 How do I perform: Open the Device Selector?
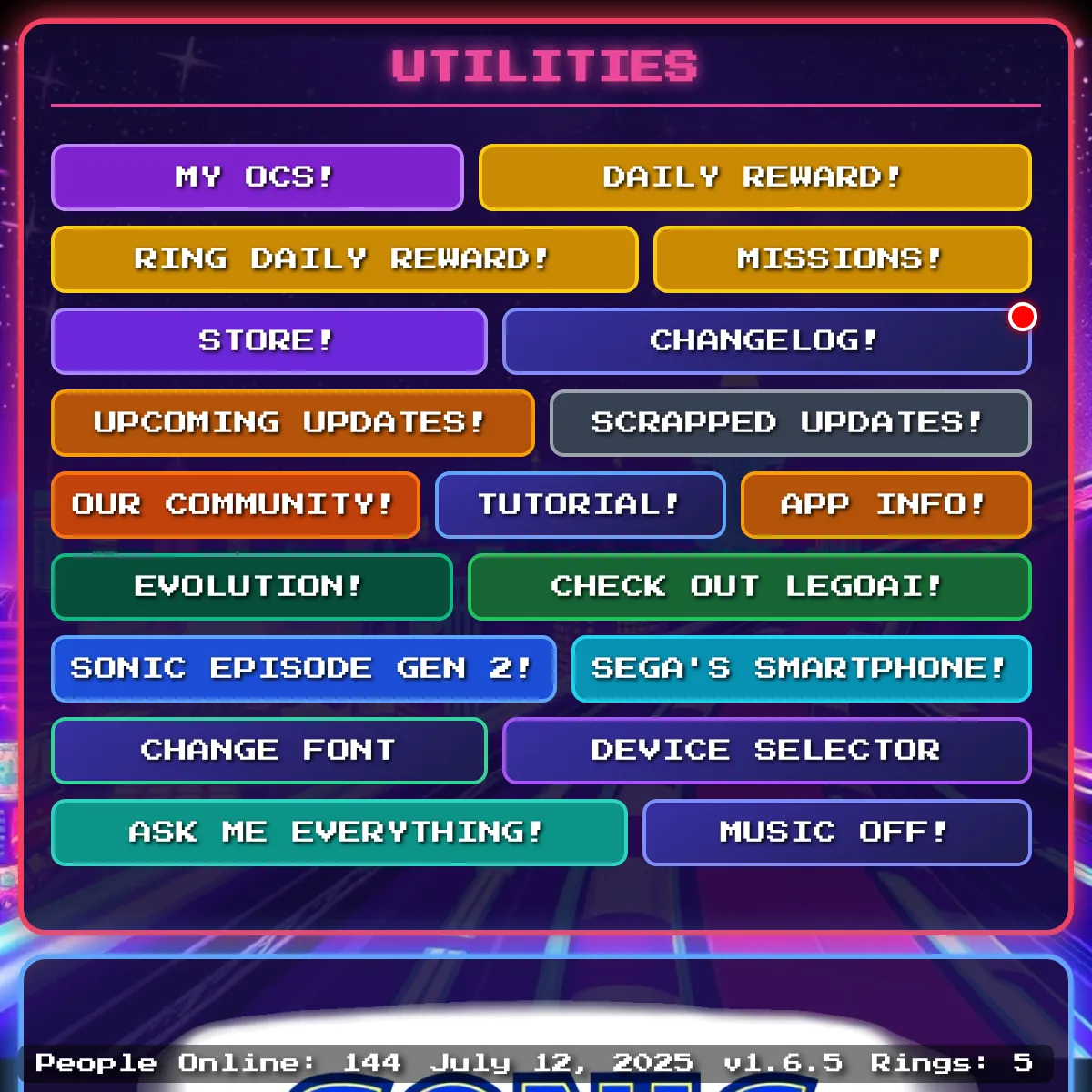766,751
